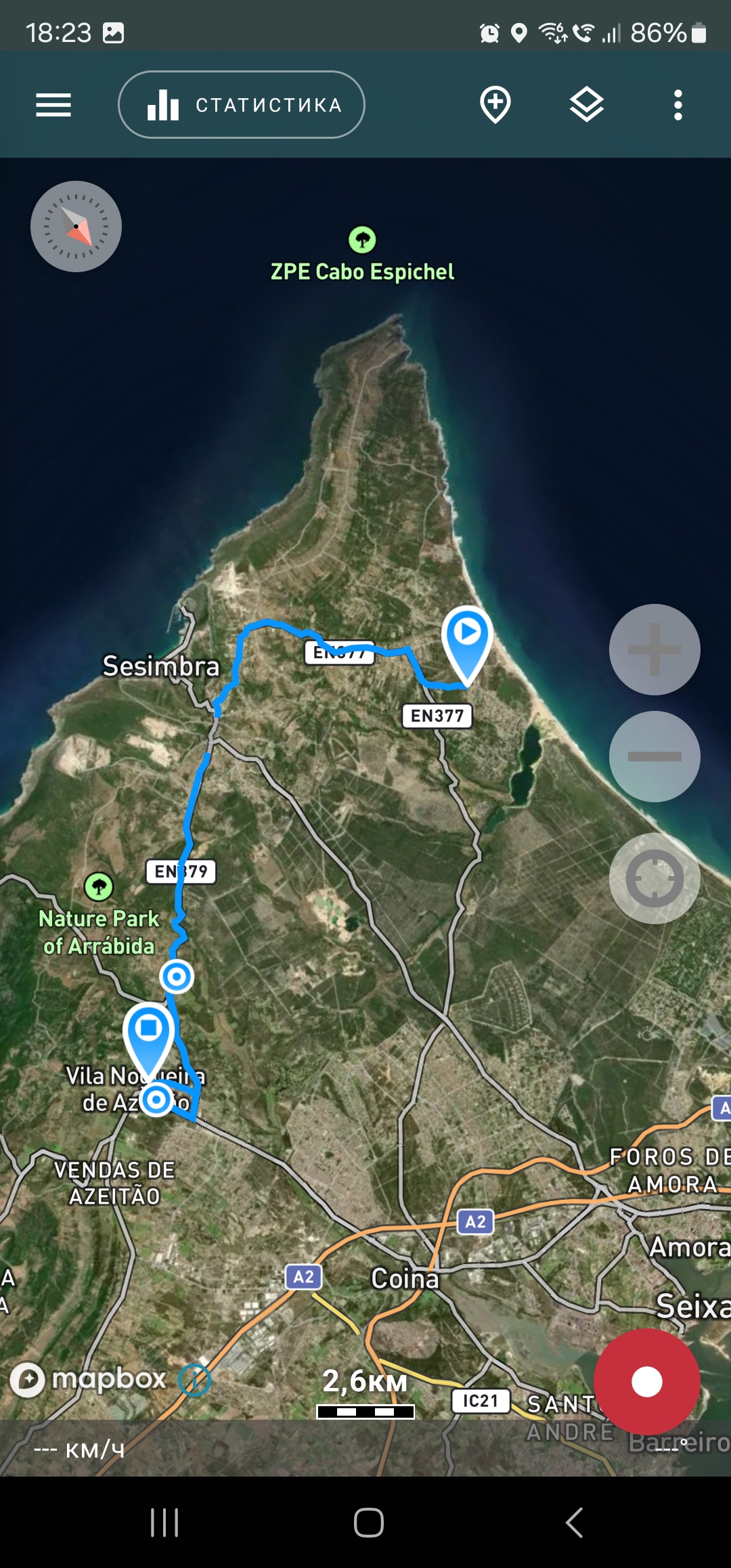Center map on my location

click(x=654, y=878)
